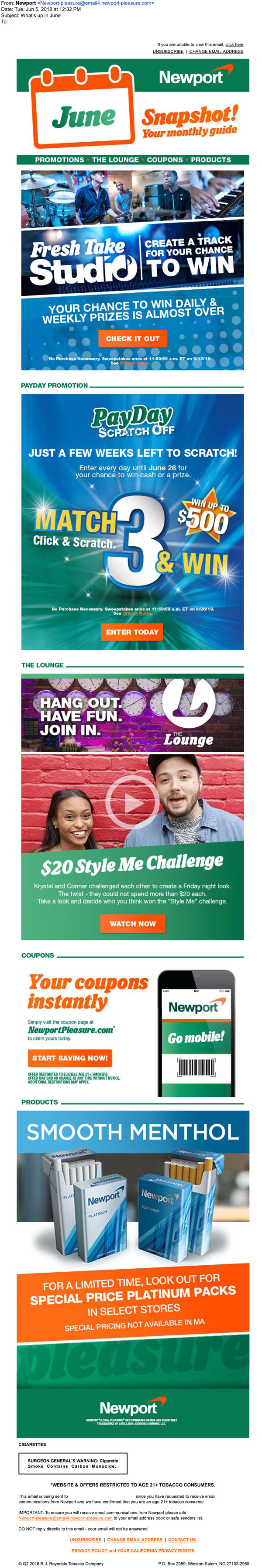Tap Start Saving Now coupon button

(69, 1058)
